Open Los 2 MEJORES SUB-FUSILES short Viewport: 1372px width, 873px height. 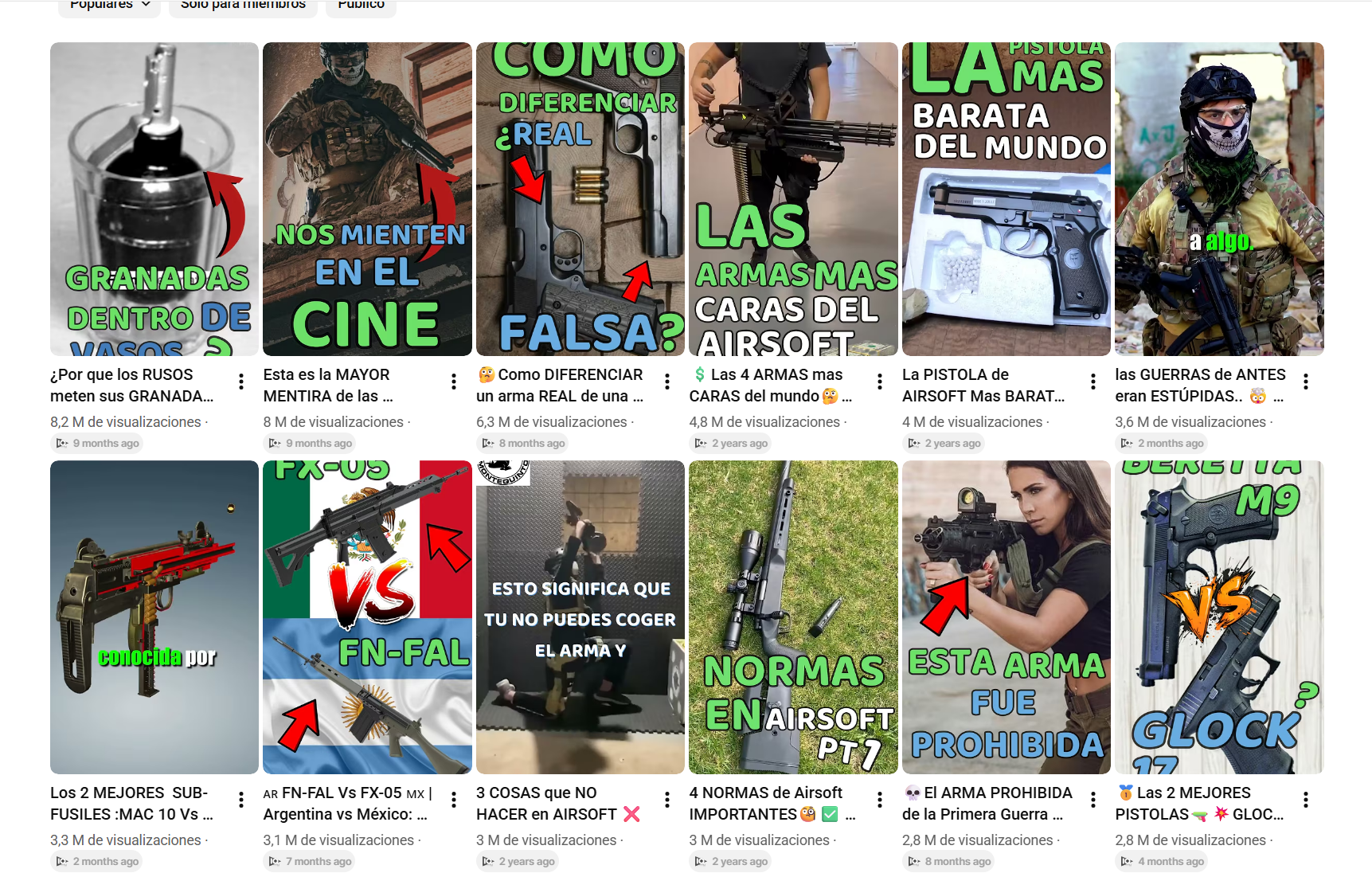[154, 617]
